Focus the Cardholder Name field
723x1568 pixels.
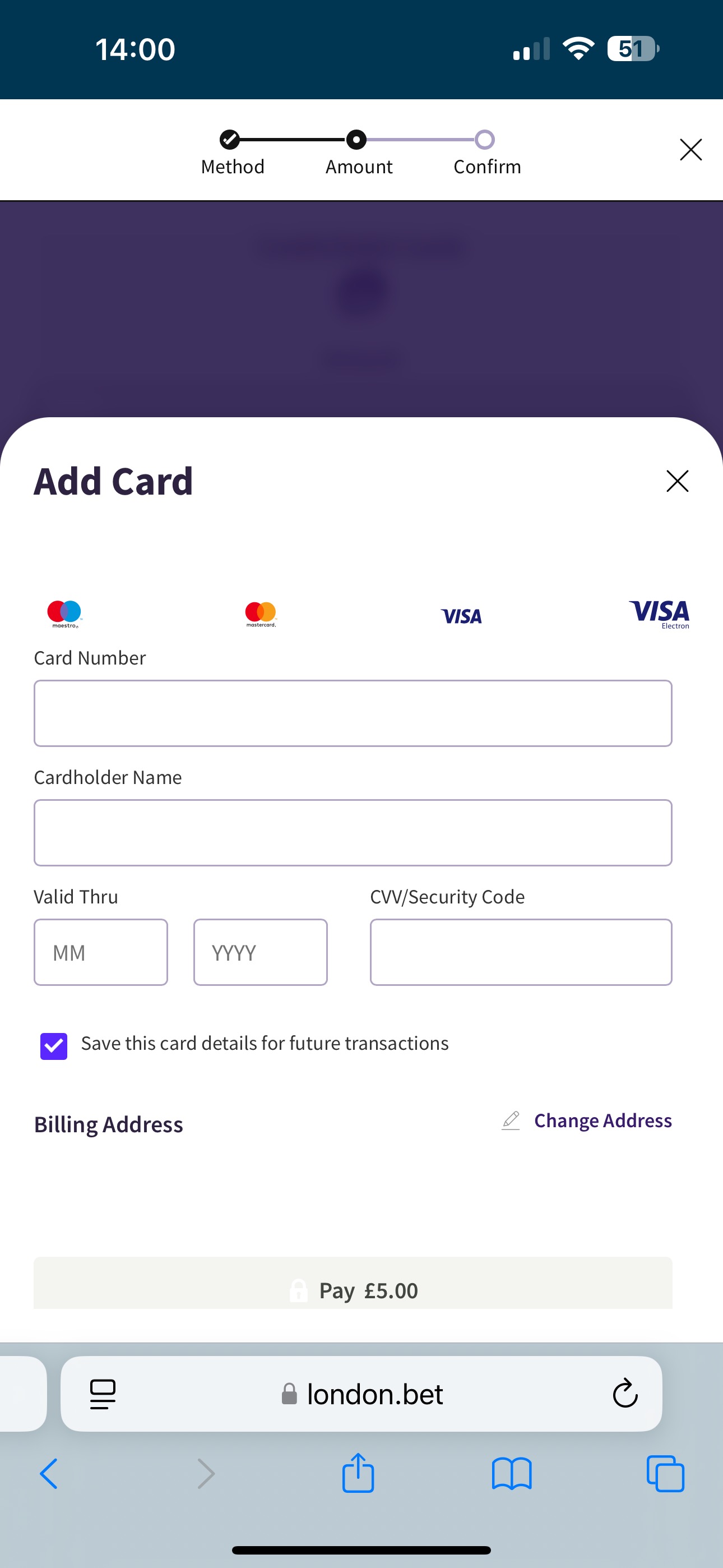pos(353,832)
